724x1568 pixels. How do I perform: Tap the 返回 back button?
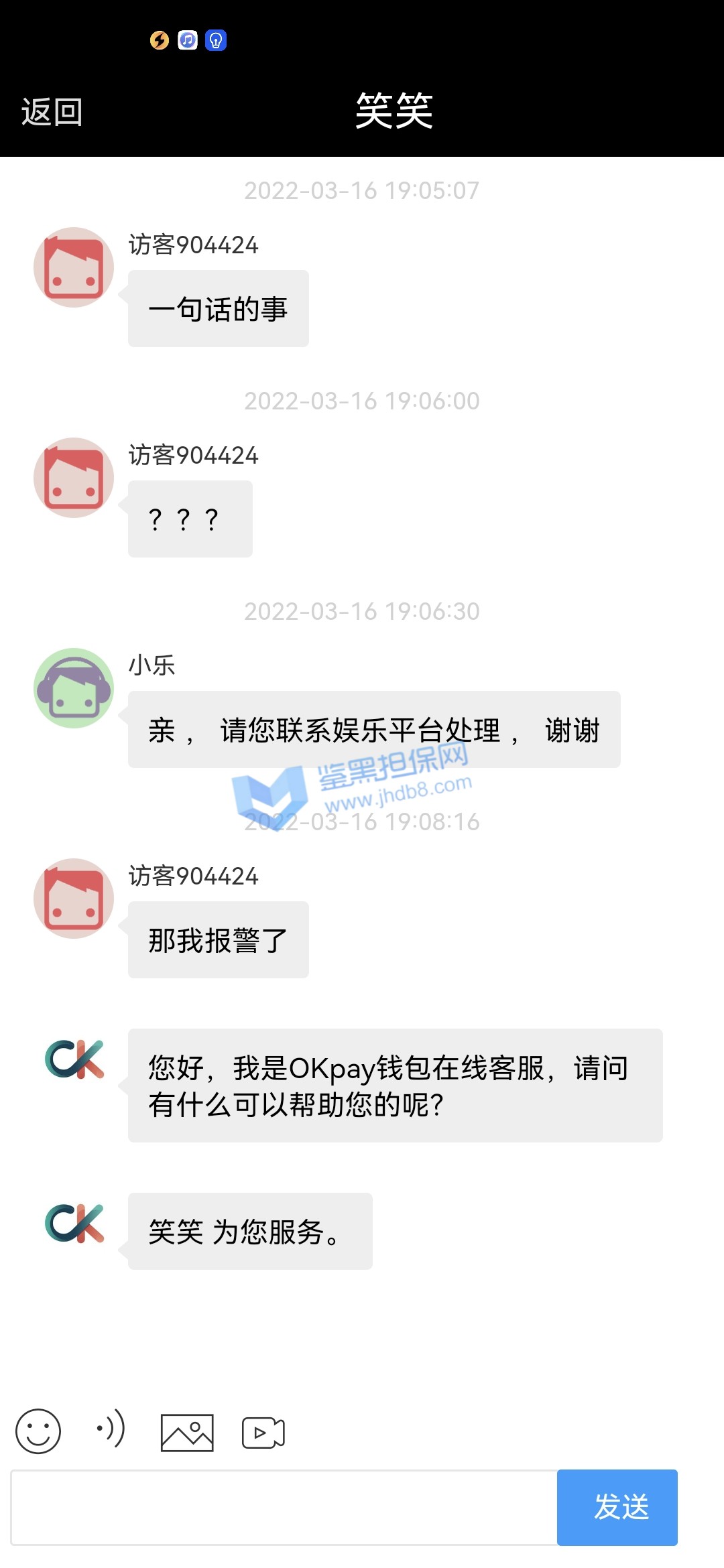[x=52, y=112]
